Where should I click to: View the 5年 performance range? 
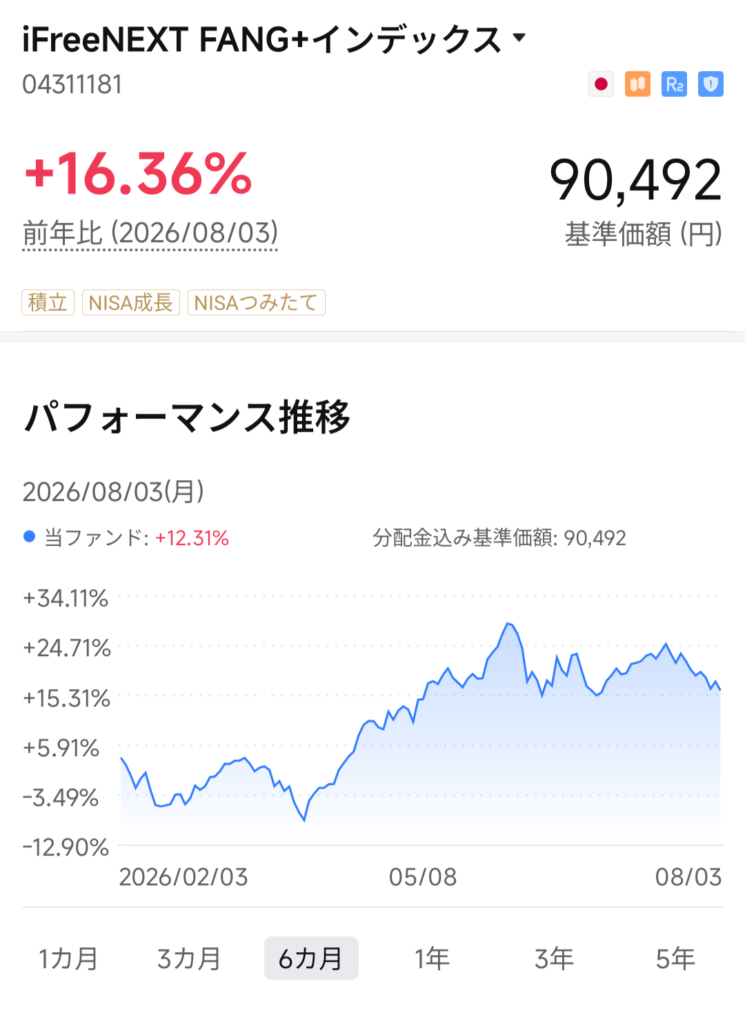pyautogui.click(x=675, y=958)
